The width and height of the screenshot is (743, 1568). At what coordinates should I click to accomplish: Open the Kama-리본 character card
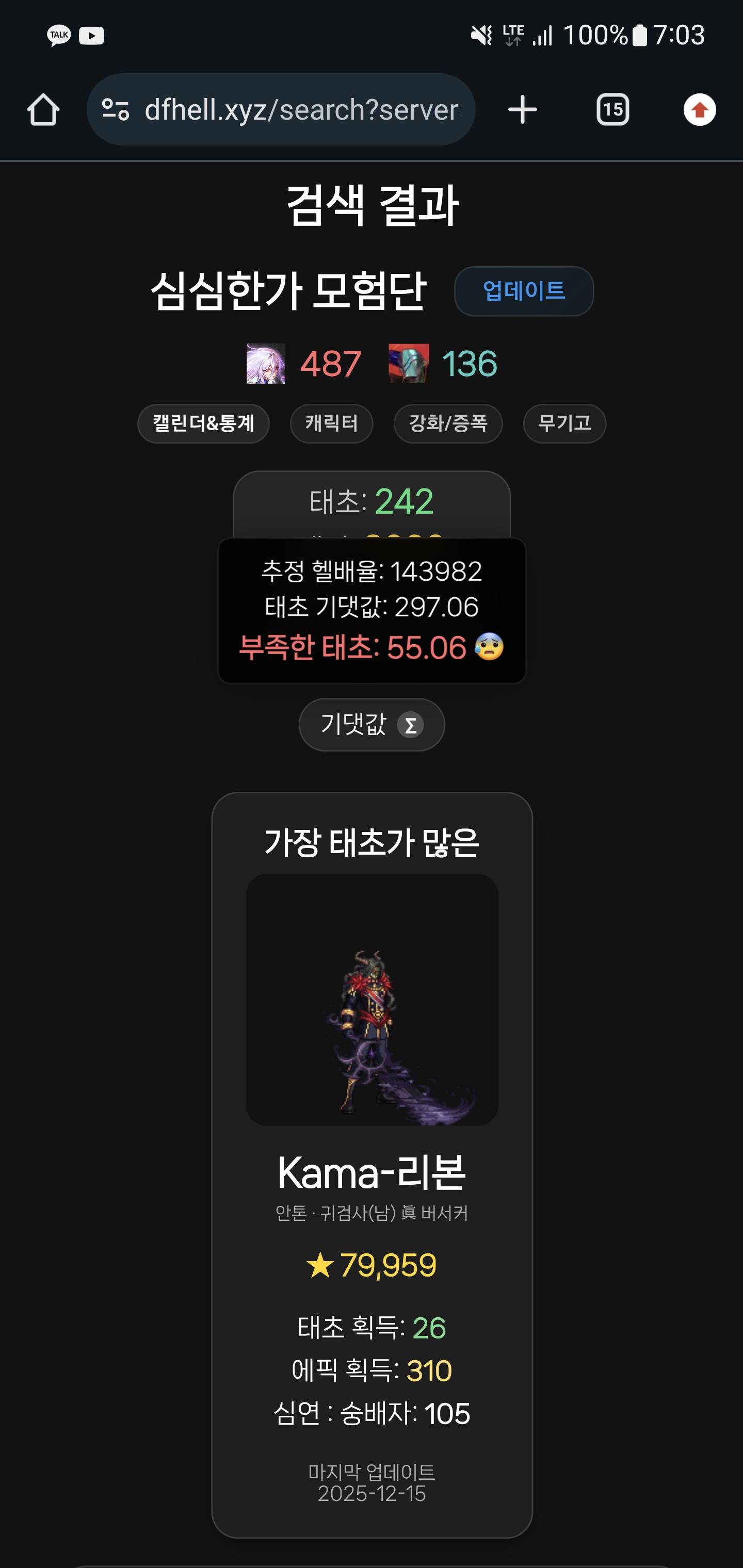(x=372, y=1171)
